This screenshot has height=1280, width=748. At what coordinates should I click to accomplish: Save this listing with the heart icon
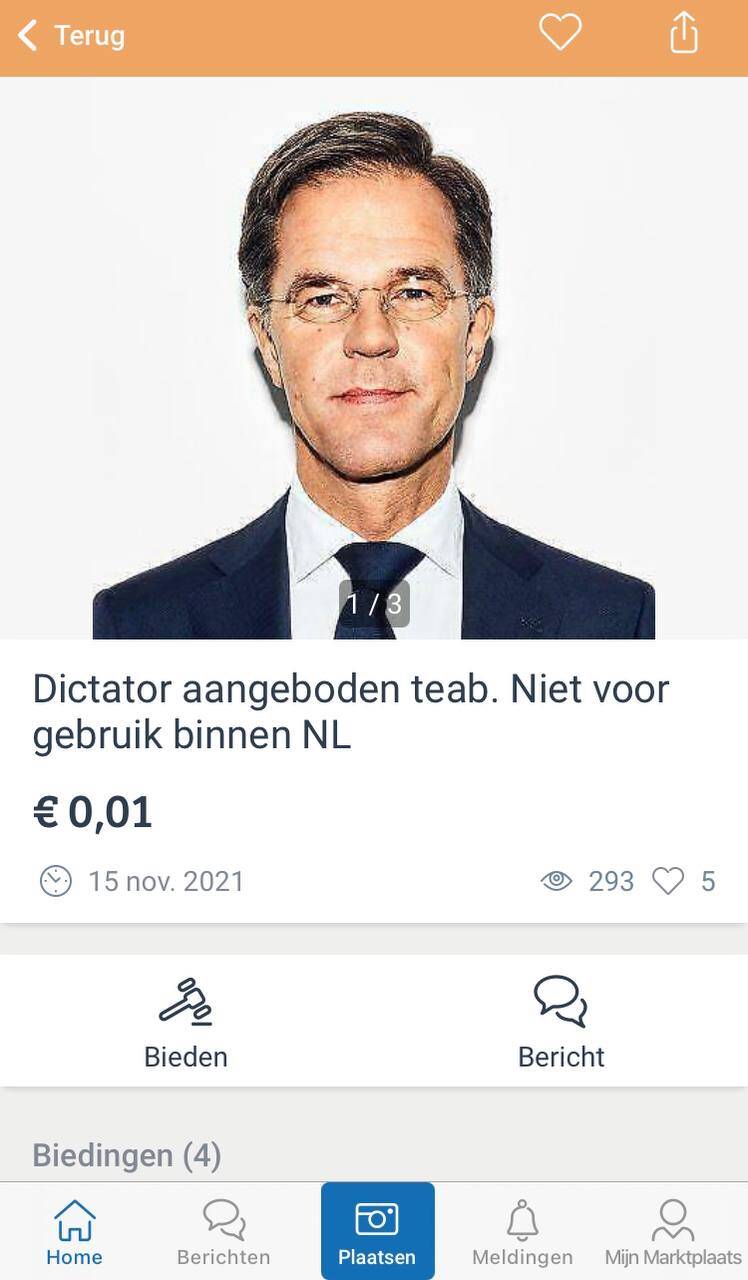560,34
